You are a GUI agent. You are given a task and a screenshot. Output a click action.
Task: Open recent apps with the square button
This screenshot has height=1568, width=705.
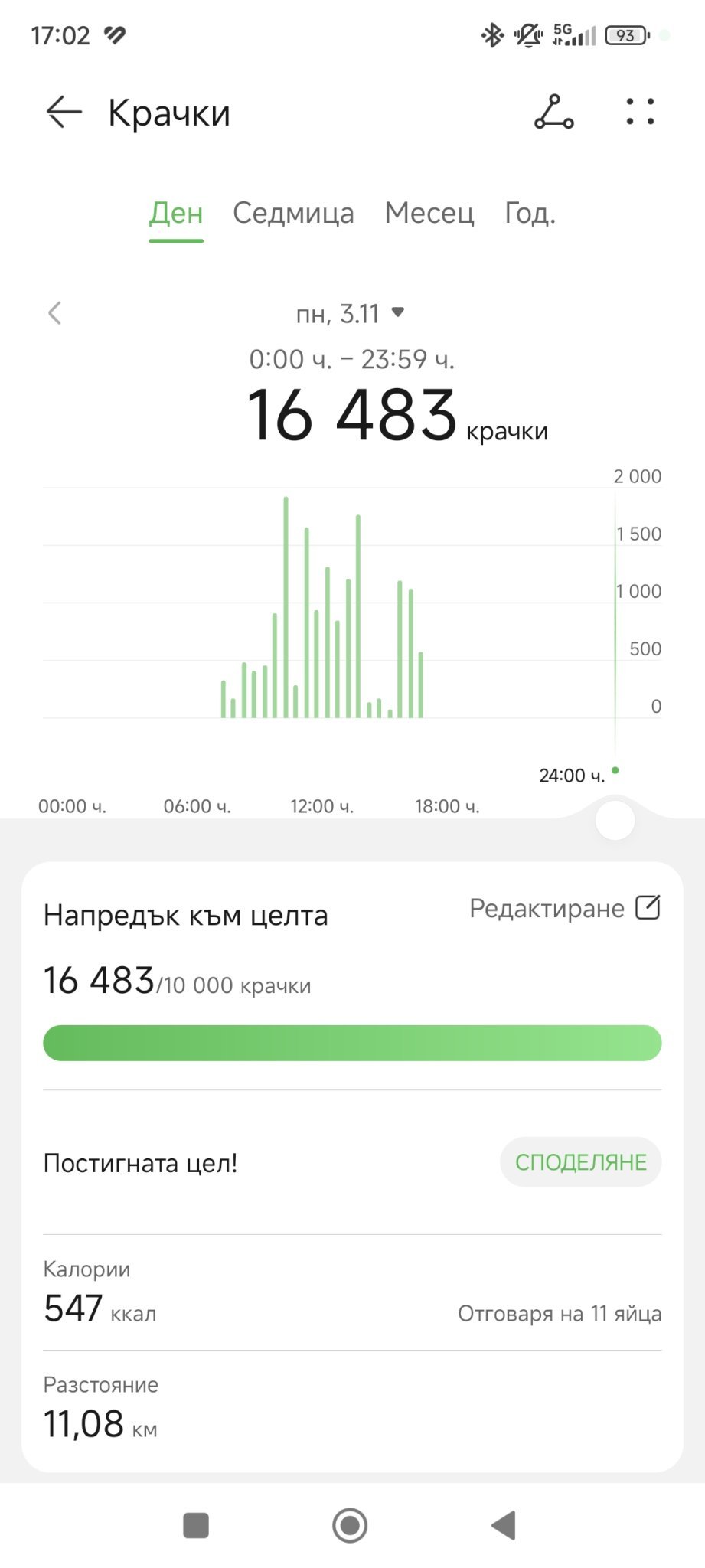[x=196, y=1525]
